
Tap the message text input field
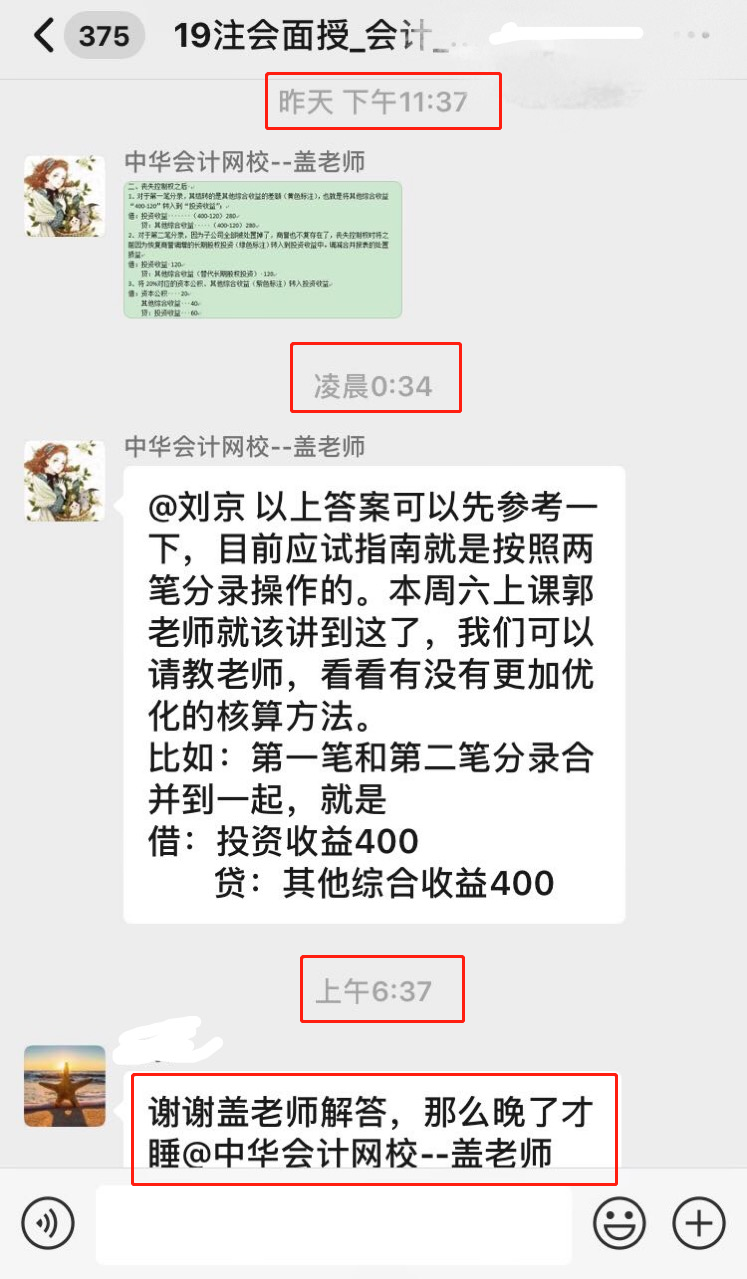pos(340,1223)
